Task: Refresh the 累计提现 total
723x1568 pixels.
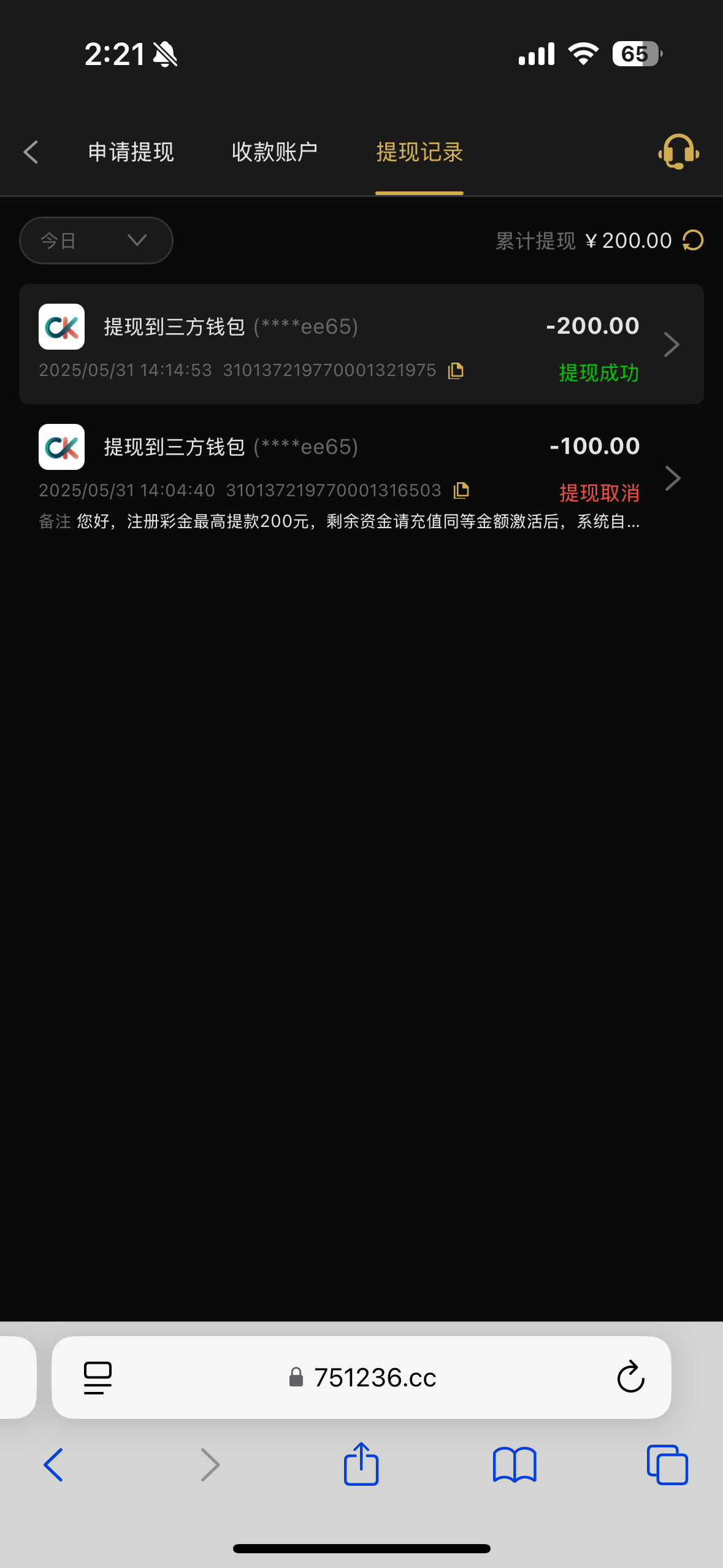Action: (x=693, y=240)
